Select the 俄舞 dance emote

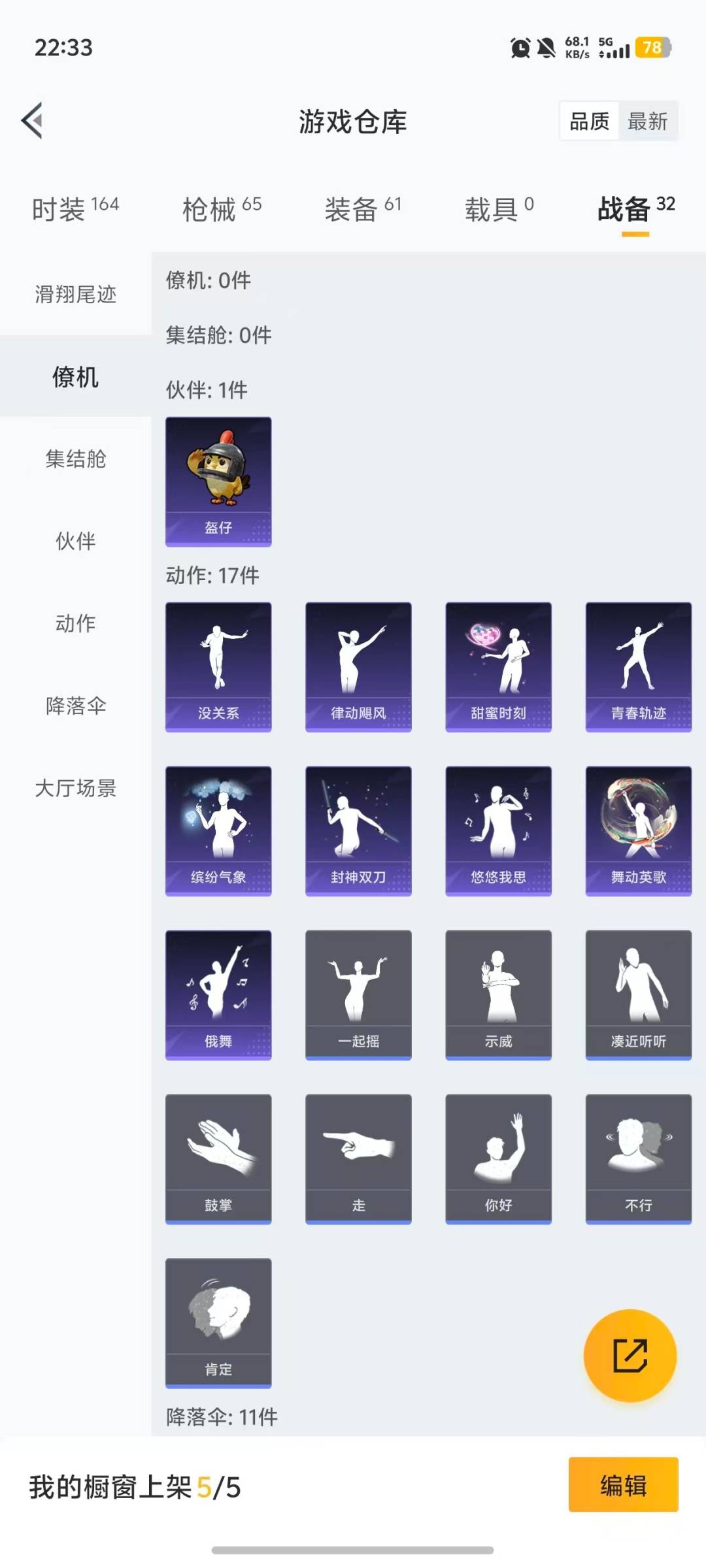coord(218,994)
